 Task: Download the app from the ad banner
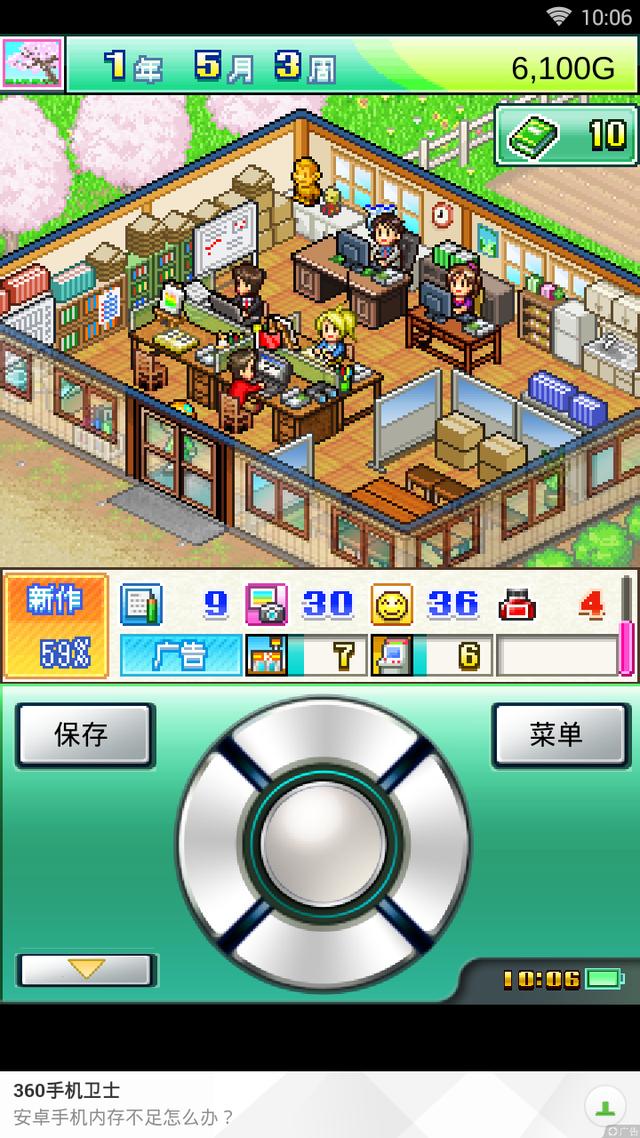[x=604, y=1106]
